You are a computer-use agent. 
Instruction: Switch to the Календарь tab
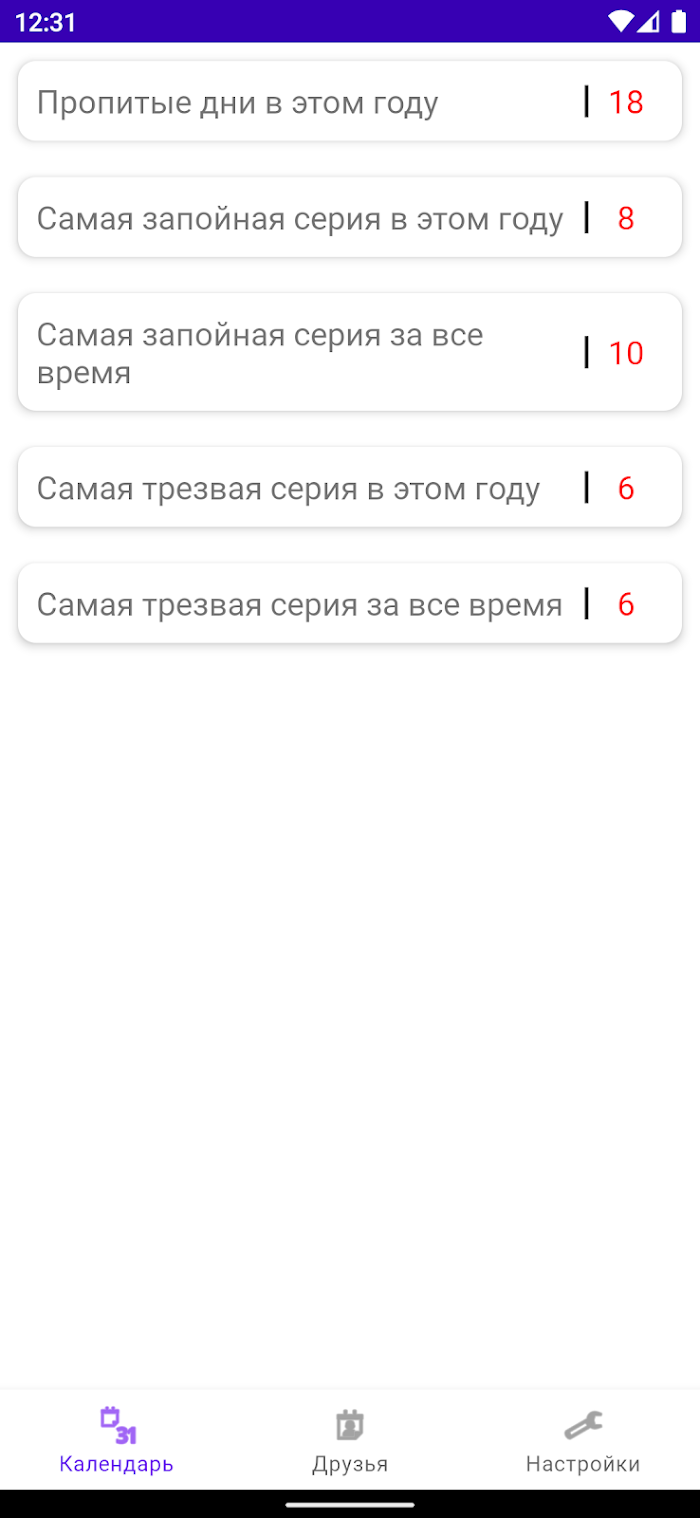pos(116,1440)
